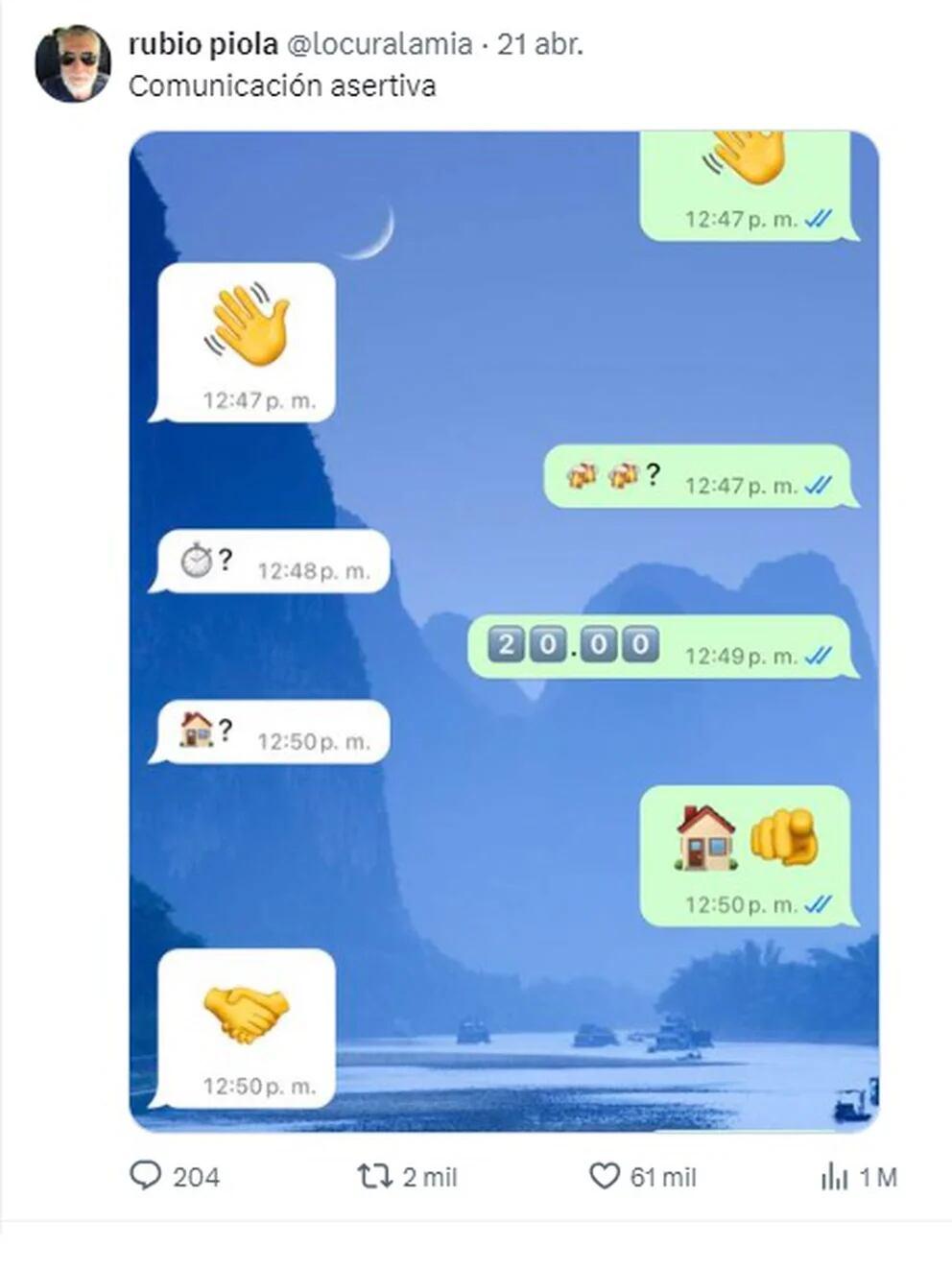The height and width of the screenshot is (1270, 952).
Task: Open the 21 abr. post date link
Action: (x=539, y=44)
